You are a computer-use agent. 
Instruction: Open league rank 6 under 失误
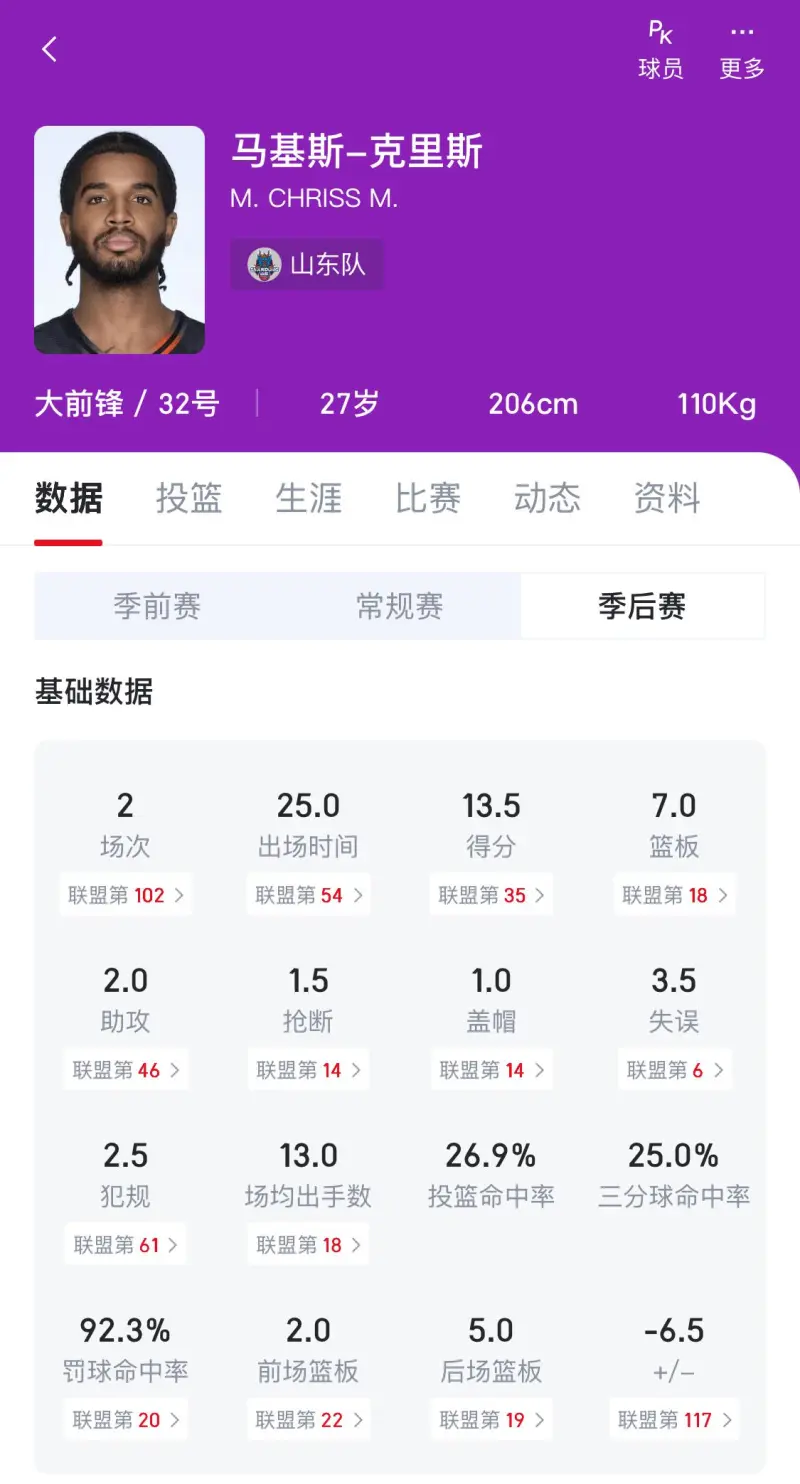click(674, 1070)
